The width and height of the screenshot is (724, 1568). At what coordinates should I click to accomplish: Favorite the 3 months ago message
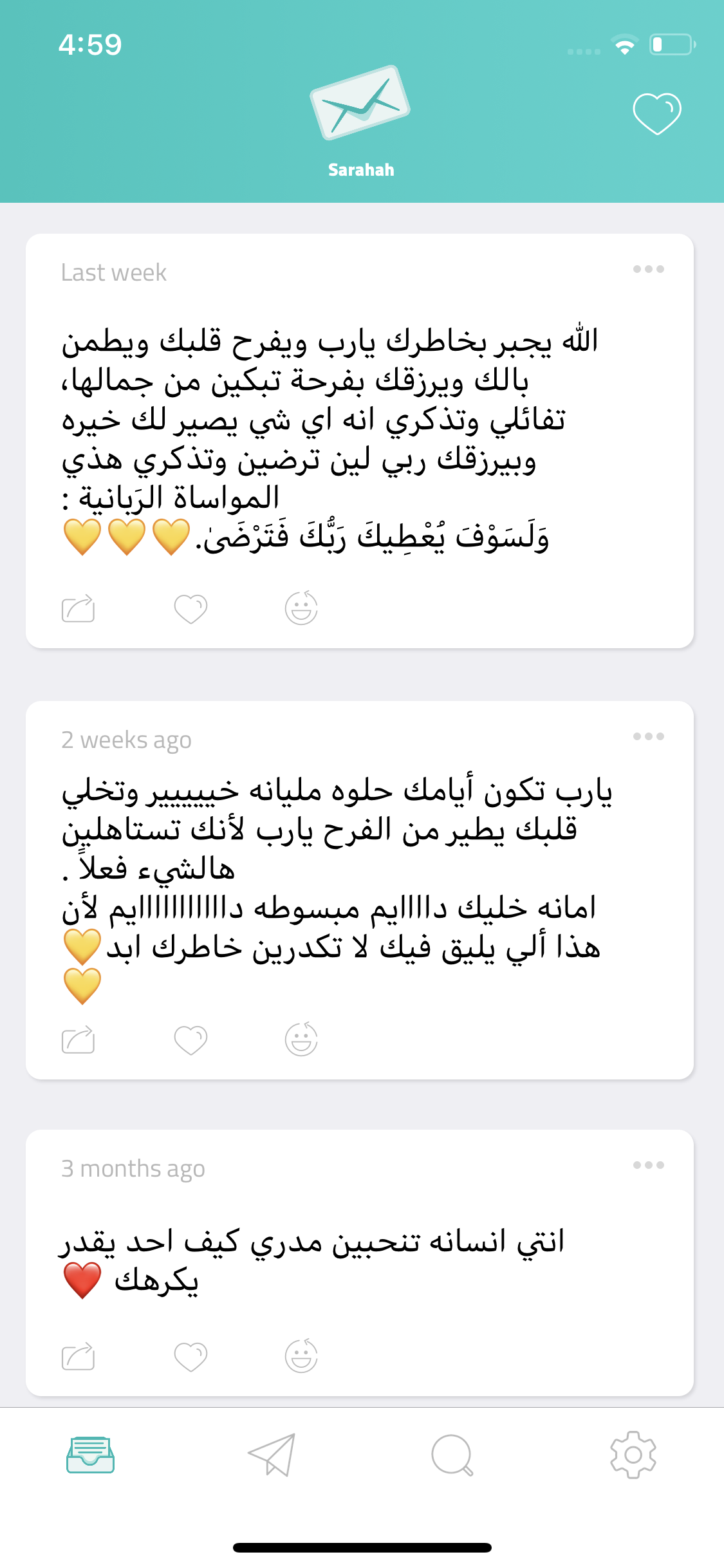190,1356
